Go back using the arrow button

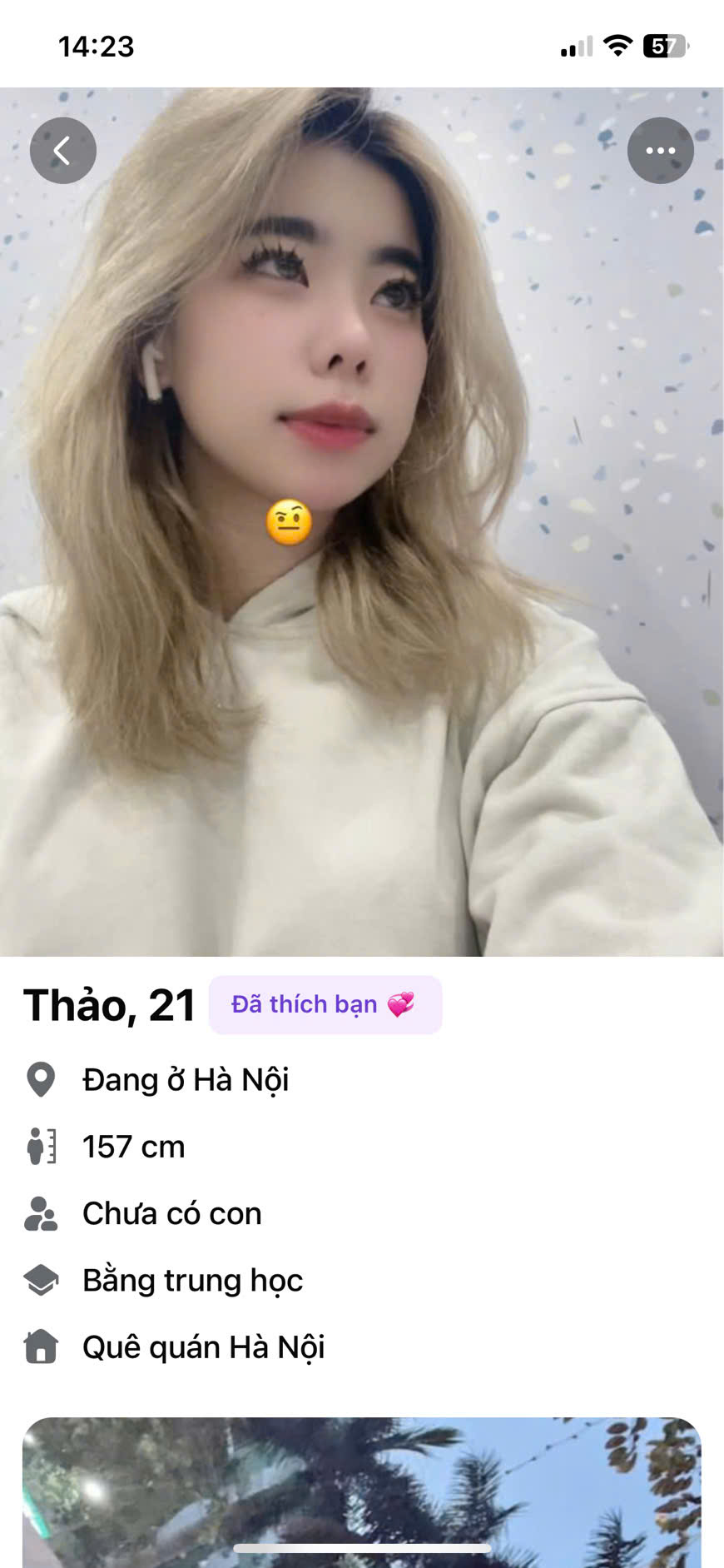(x=63, y=151)
